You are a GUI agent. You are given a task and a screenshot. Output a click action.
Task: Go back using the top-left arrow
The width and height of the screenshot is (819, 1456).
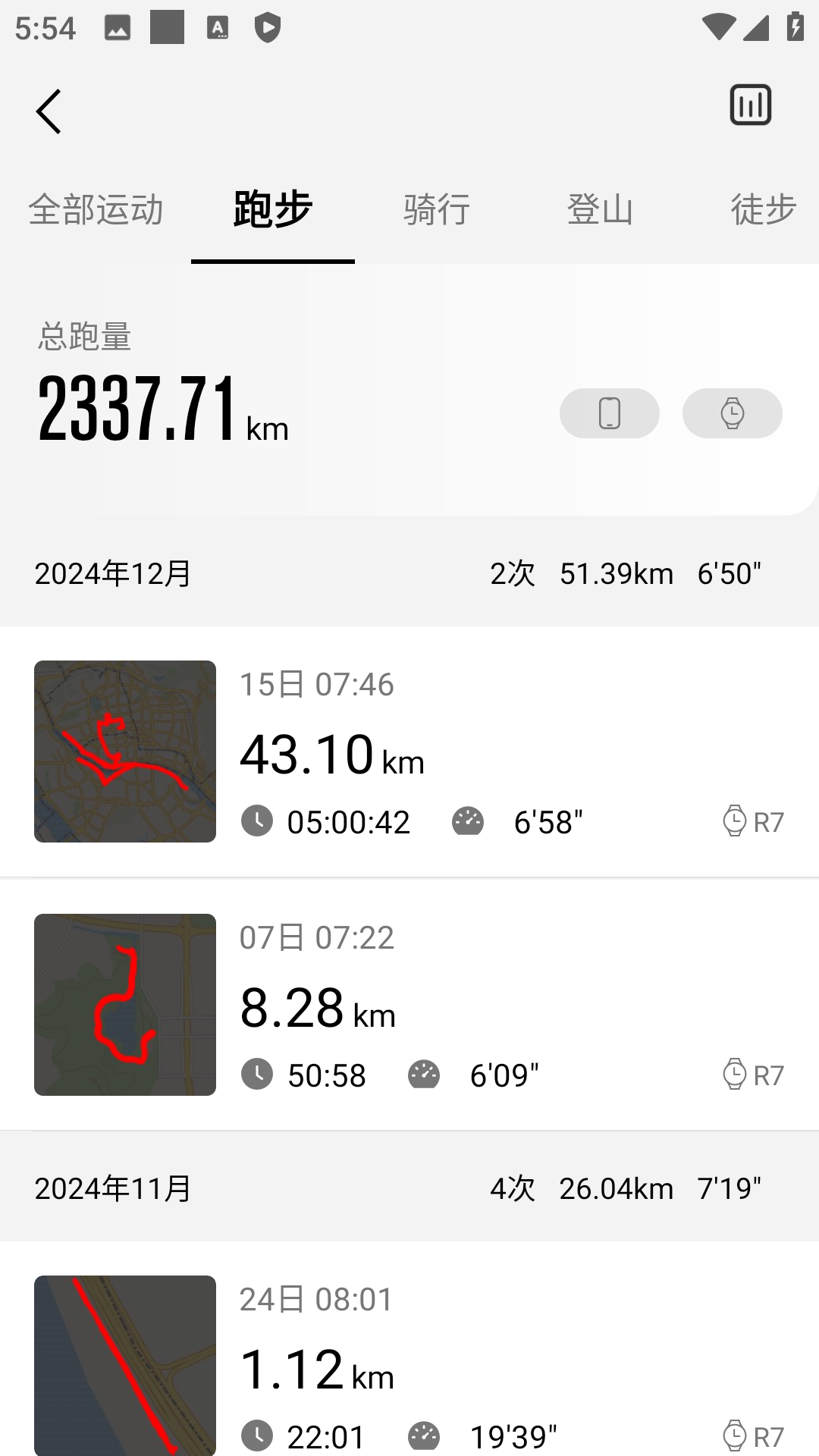[x=49, y=111]
